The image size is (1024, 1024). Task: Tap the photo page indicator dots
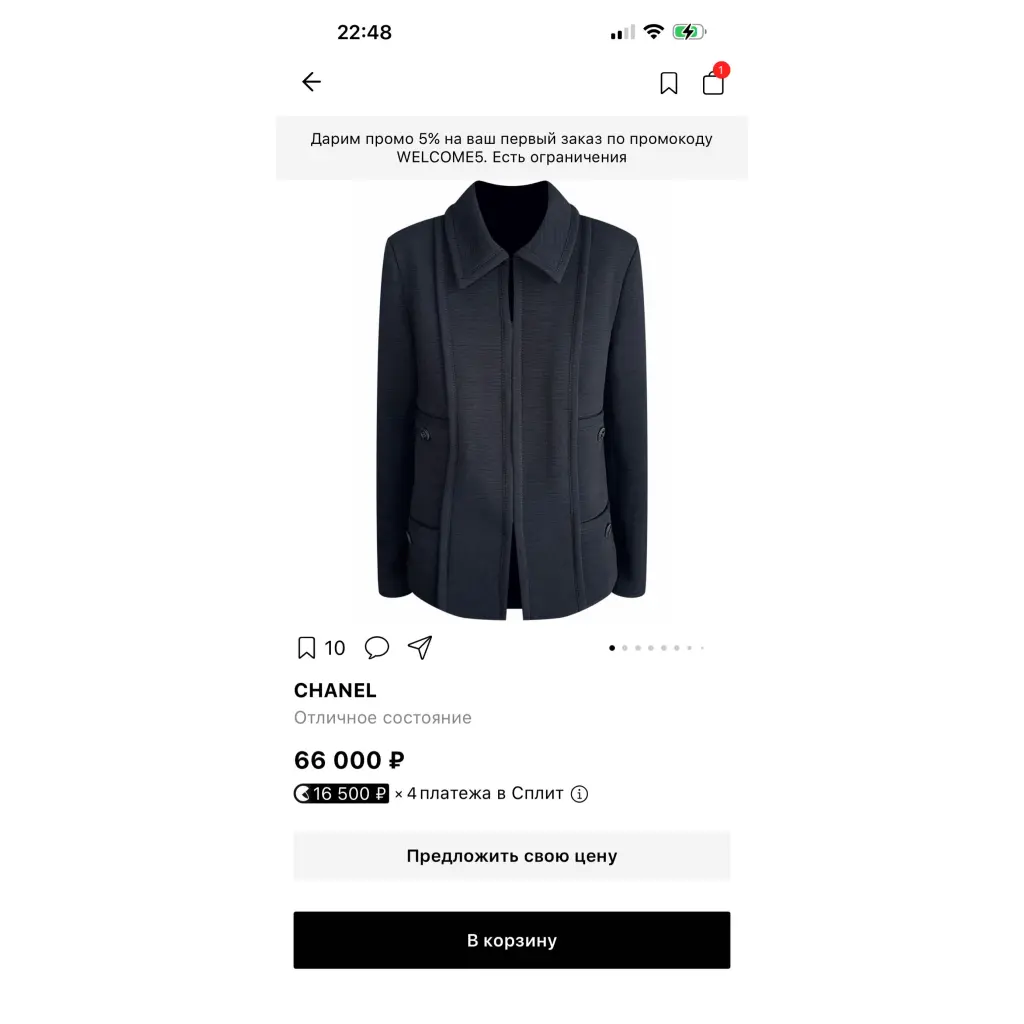tap(657, 648)
